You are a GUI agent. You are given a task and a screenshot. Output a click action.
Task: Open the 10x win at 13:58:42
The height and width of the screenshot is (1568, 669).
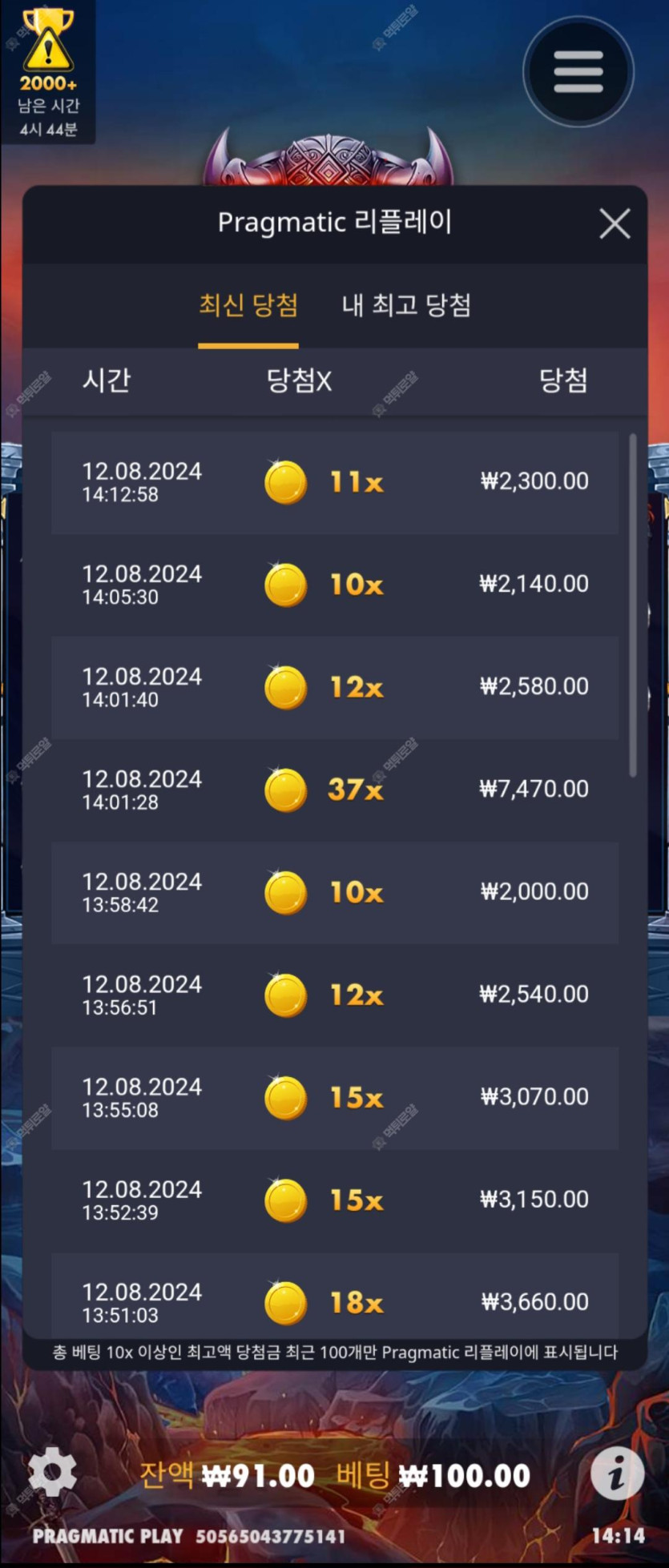pyautogui.click(x=334, y=892)
